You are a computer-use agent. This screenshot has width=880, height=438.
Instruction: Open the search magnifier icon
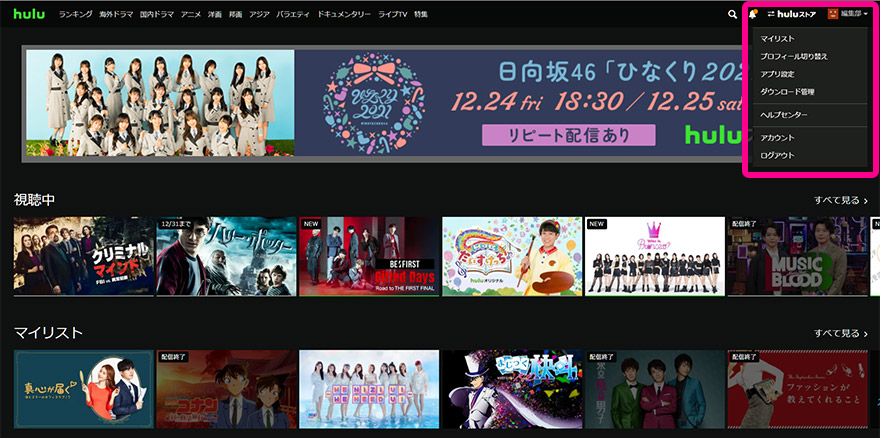[x=732, y=14]
